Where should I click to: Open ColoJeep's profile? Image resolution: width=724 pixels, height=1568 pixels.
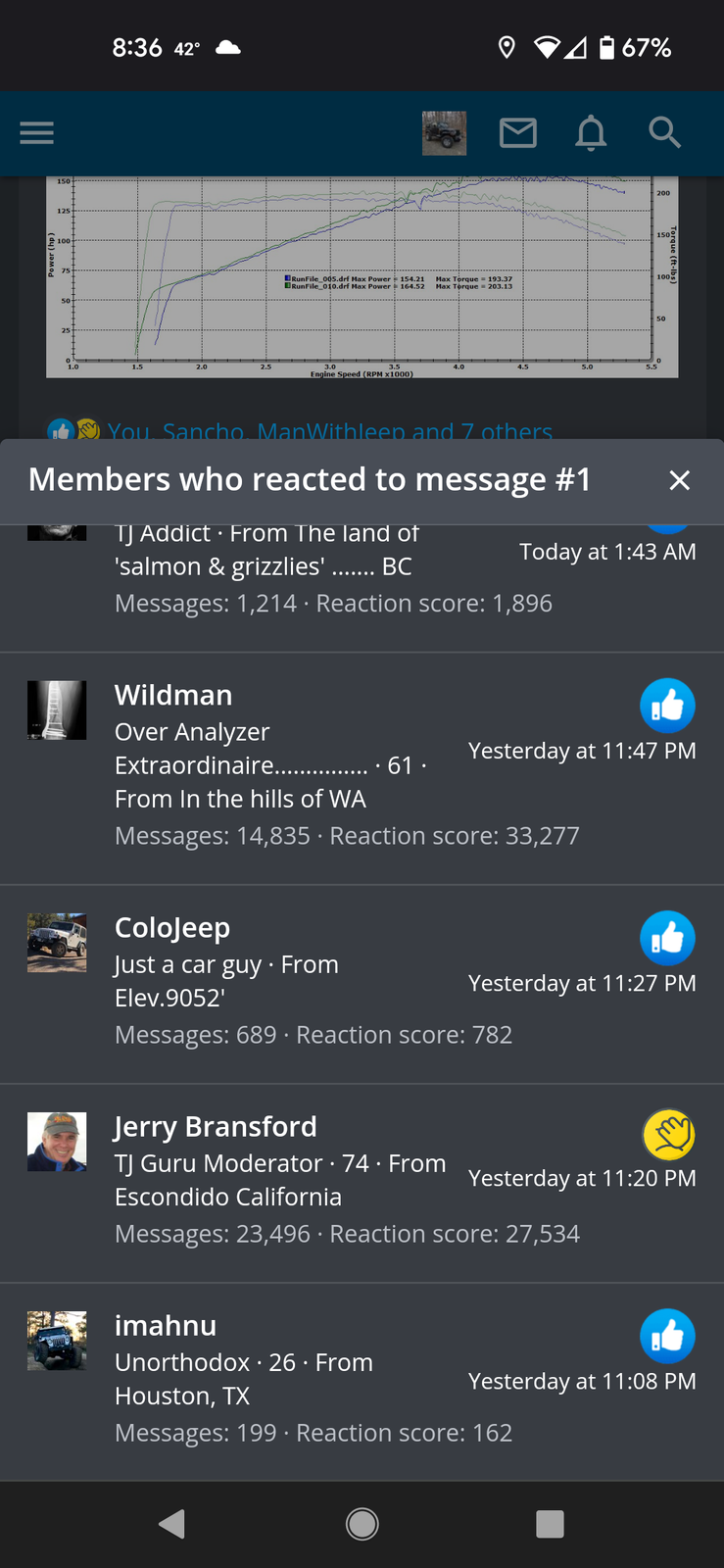click(172, 927)
